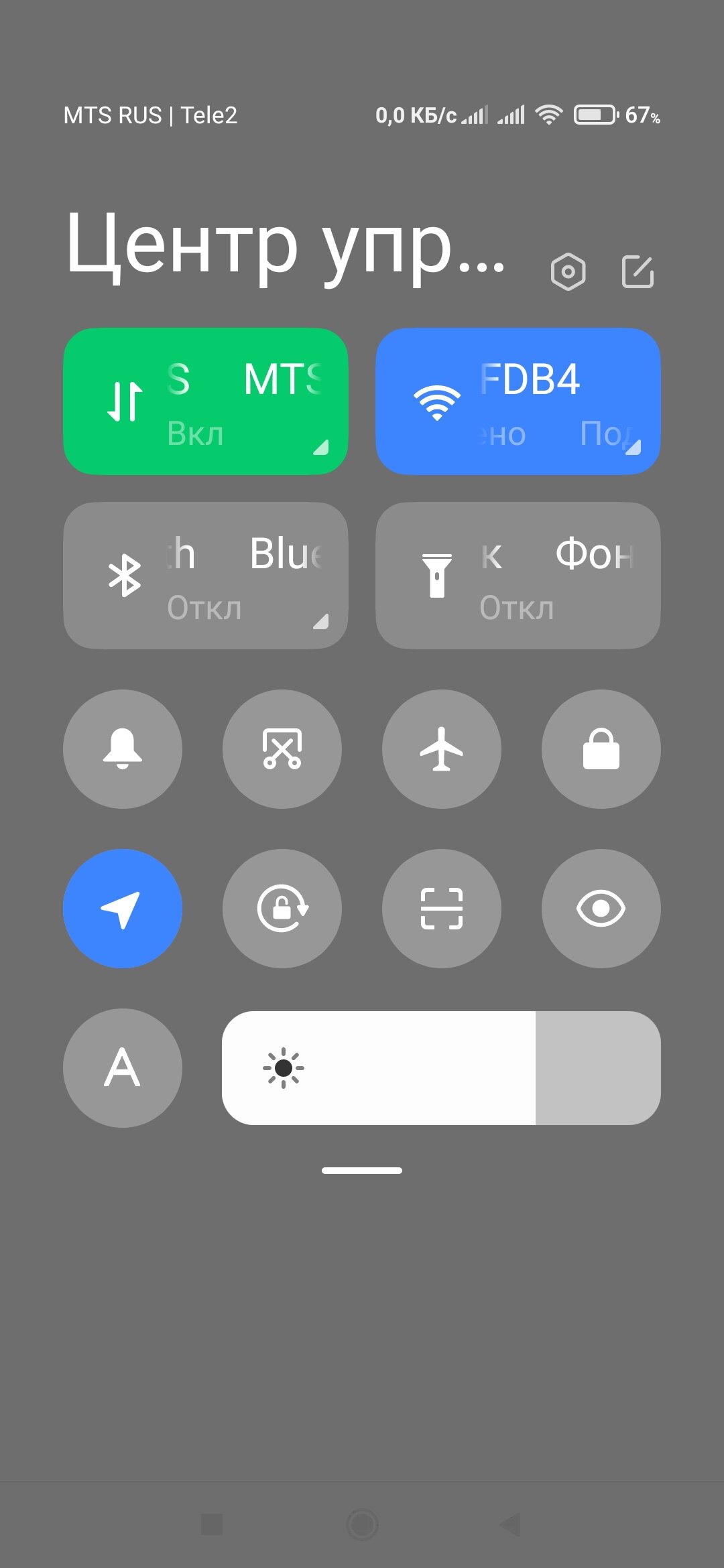Toggle the rotation lock button

282,909
